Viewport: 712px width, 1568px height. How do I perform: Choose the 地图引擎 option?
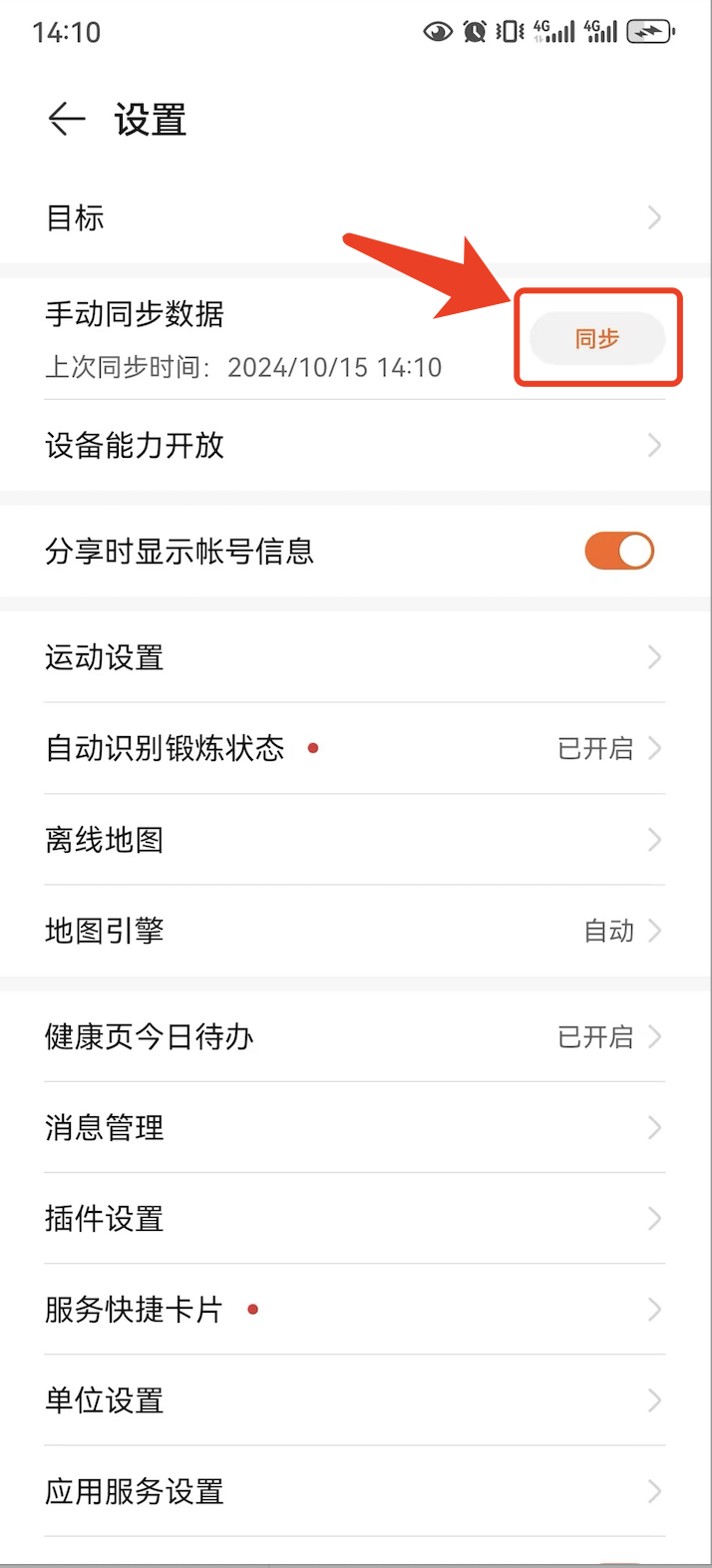coord(355,931)
